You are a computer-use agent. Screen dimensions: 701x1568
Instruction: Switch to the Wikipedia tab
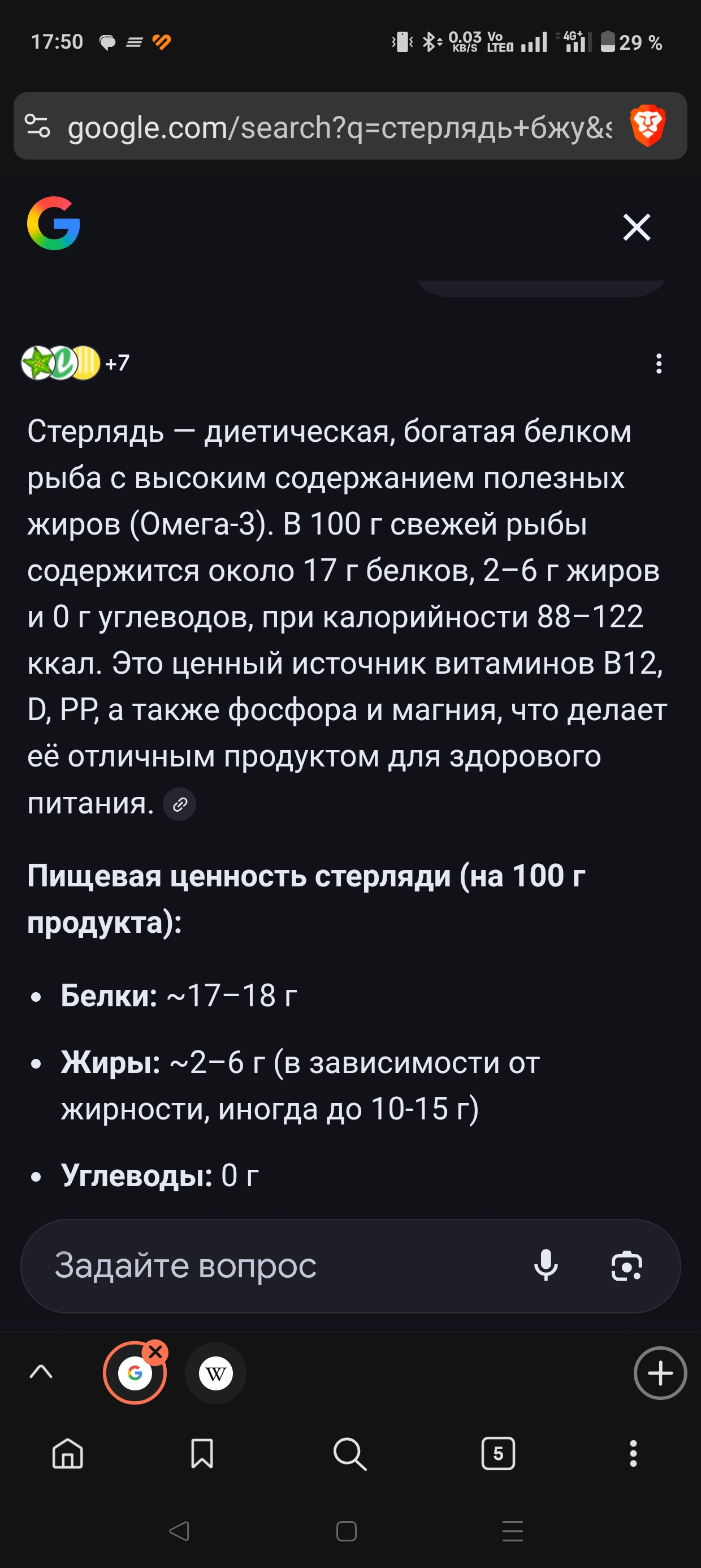[215, 1373]
